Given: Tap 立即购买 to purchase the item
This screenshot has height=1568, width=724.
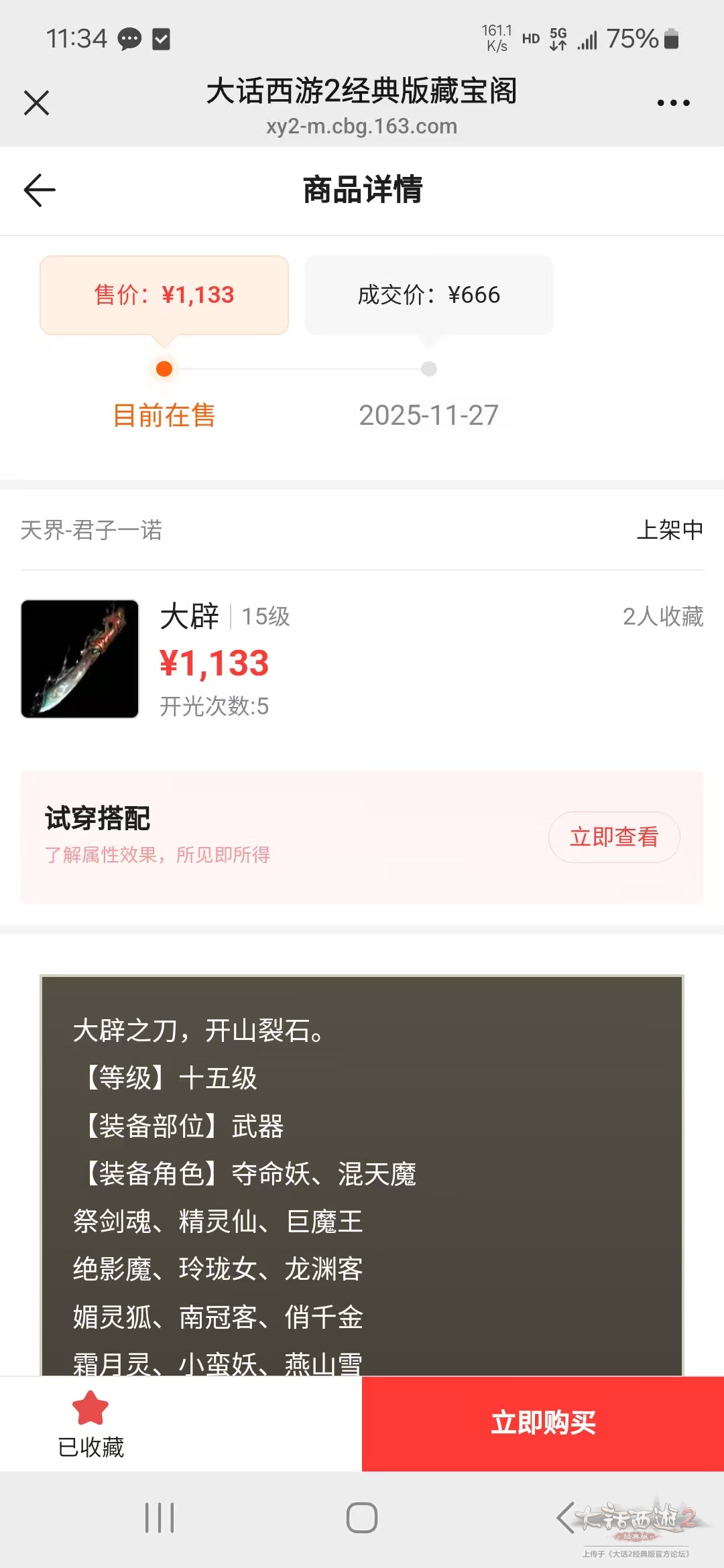Looking at the screenshot, I should (543, 1423).
